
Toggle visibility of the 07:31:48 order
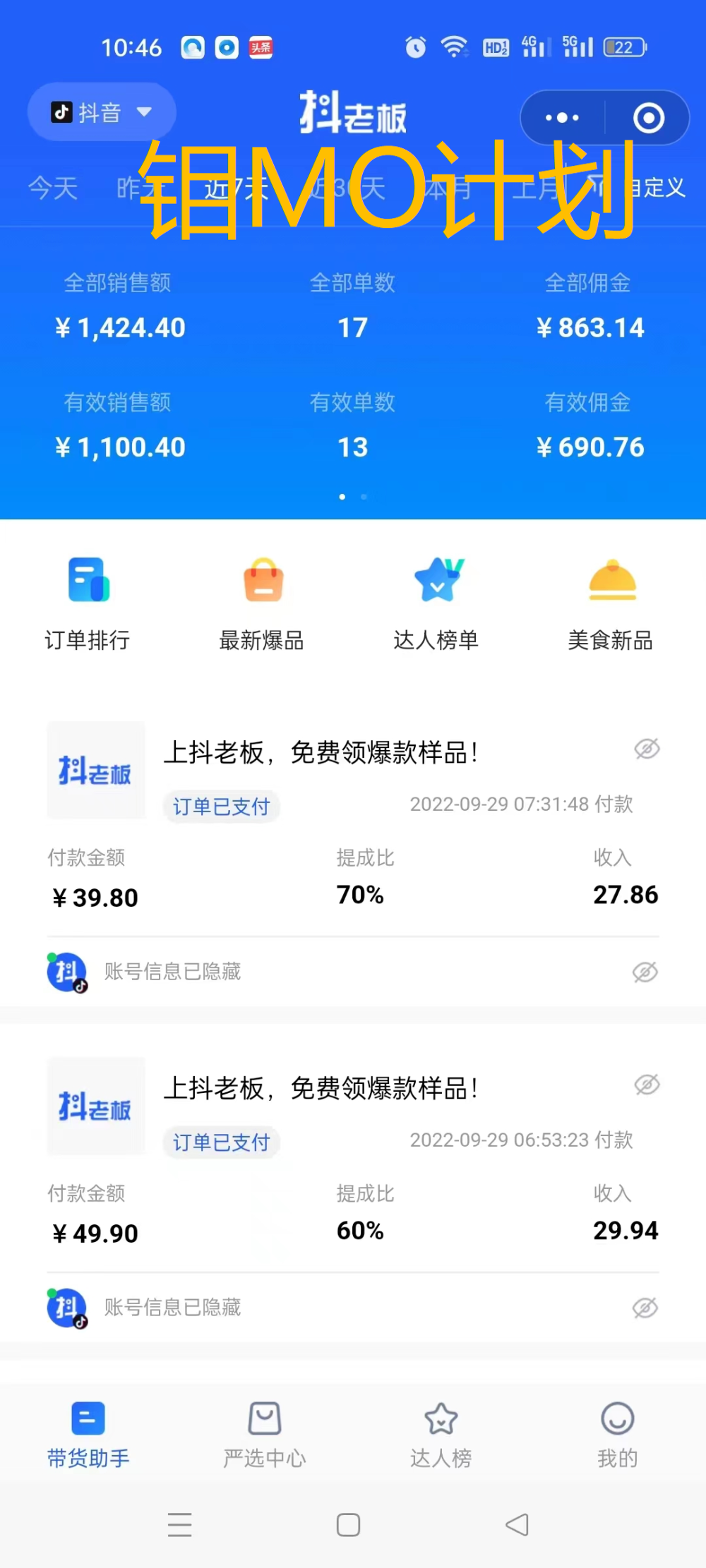click(647, 749)
